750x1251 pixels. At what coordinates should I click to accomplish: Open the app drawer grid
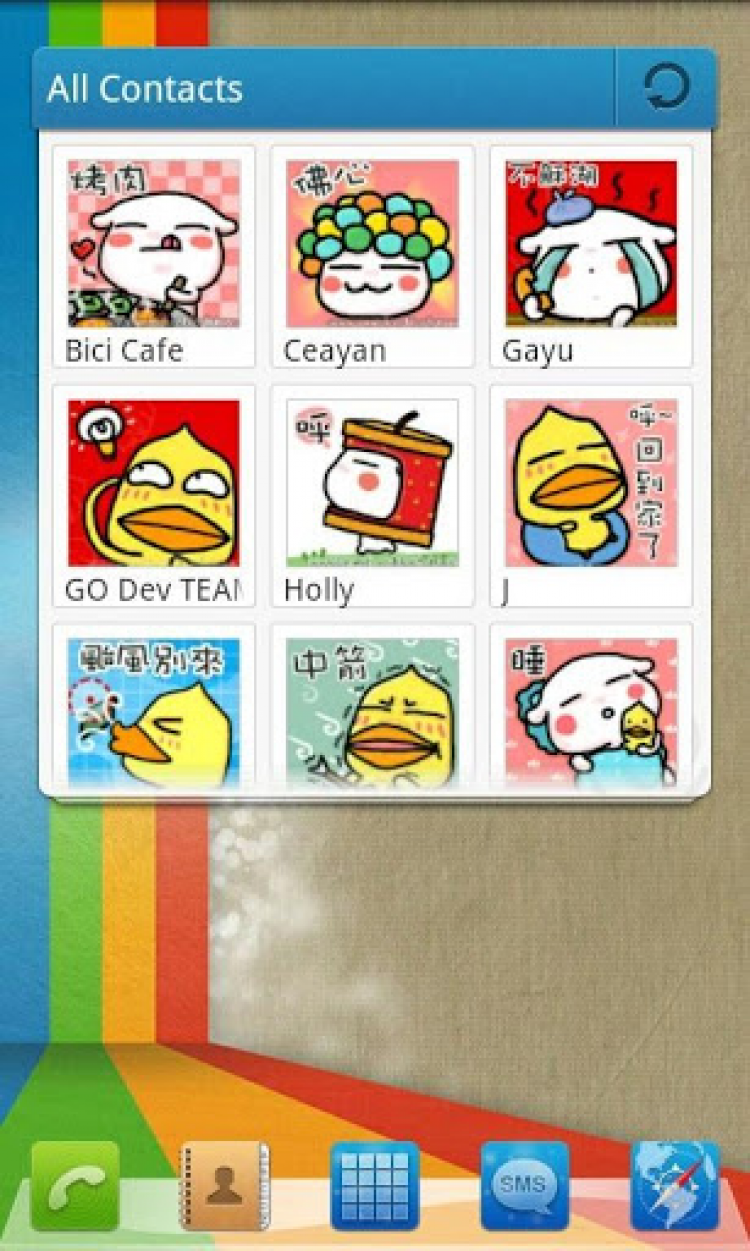(375, 1185)
